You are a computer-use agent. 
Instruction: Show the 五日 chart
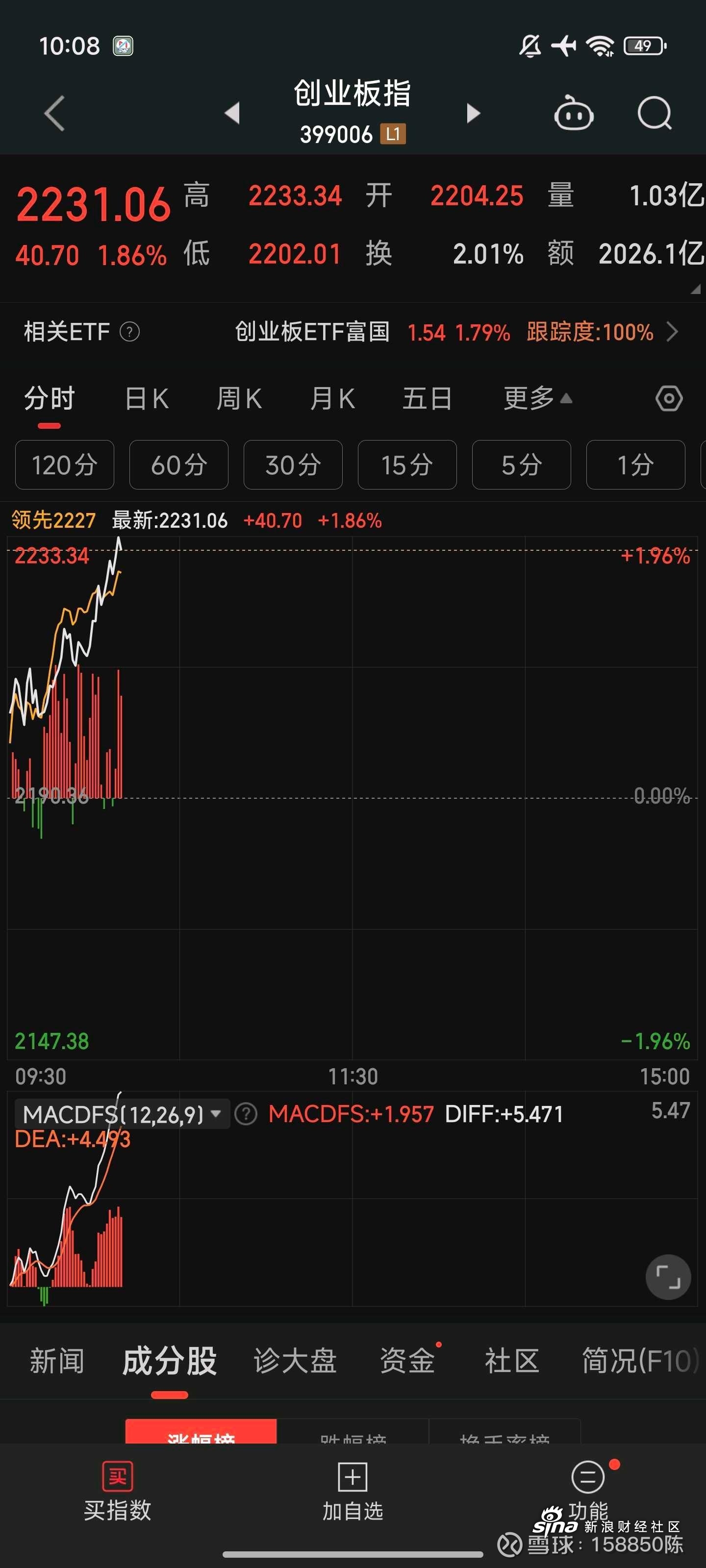tap(427, 399)
